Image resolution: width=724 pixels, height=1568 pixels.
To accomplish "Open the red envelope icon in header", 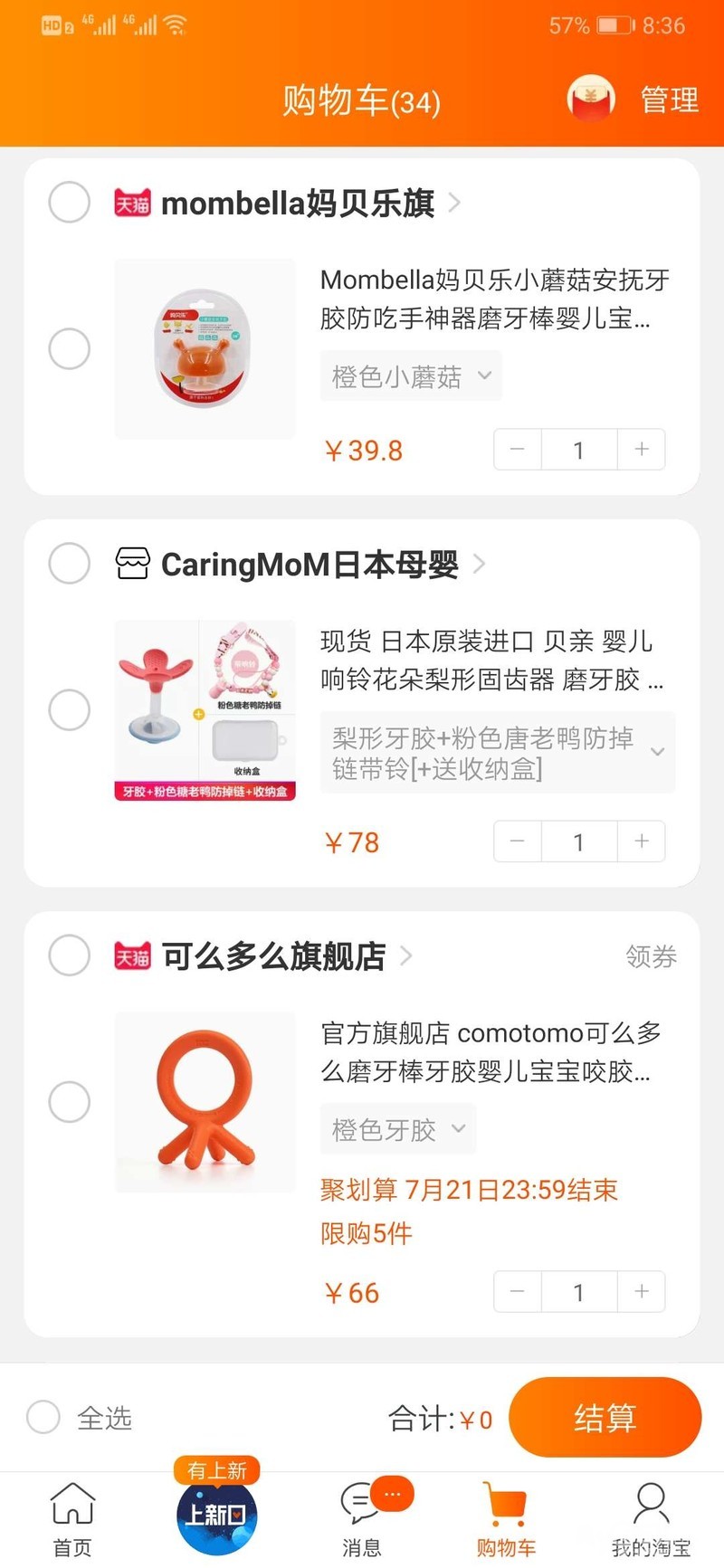I will pyautogui.click(x=591, y=99).
